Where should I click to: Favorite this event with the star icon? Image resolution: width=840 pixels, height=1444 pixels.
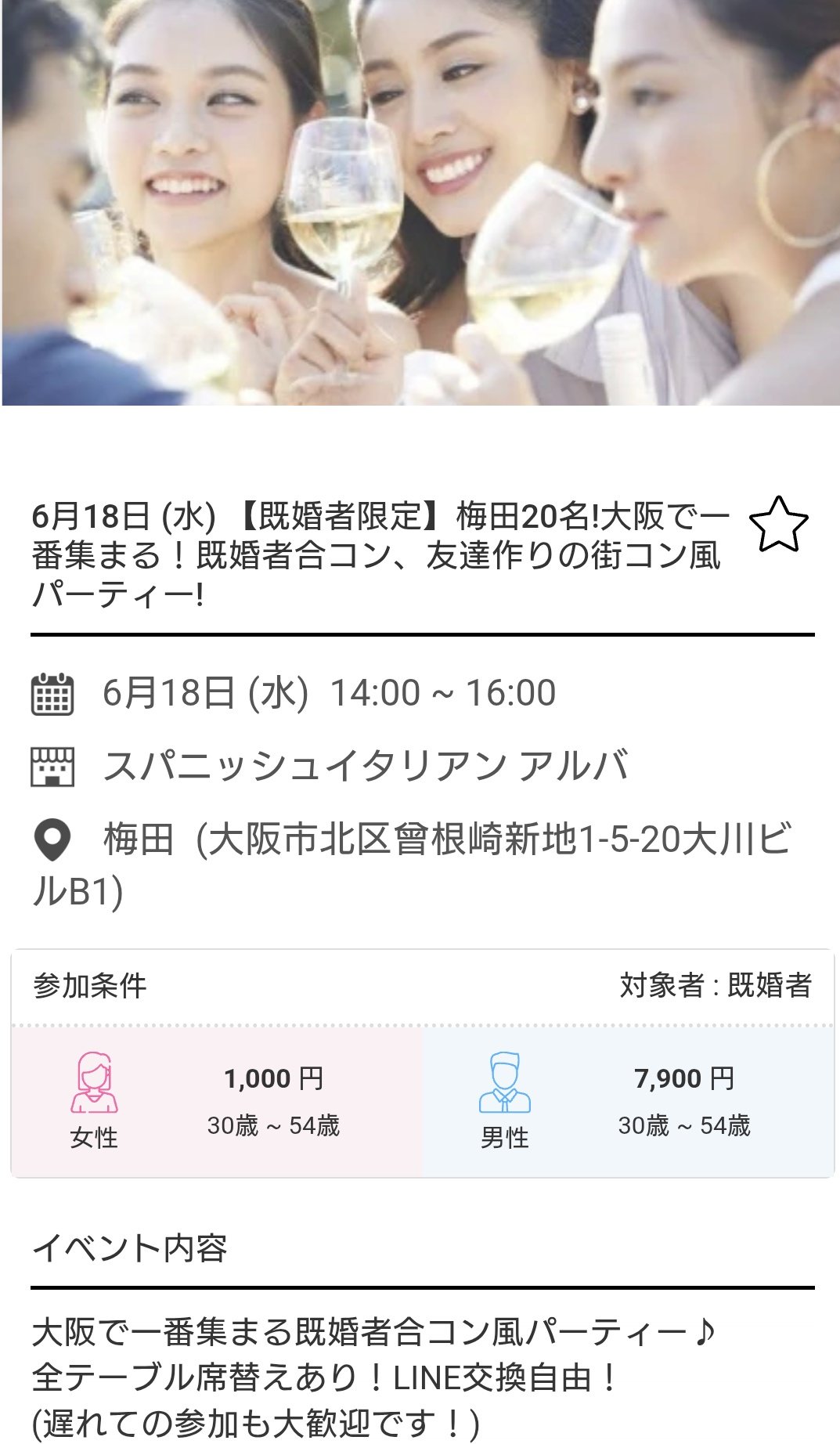tap(778, 524)
